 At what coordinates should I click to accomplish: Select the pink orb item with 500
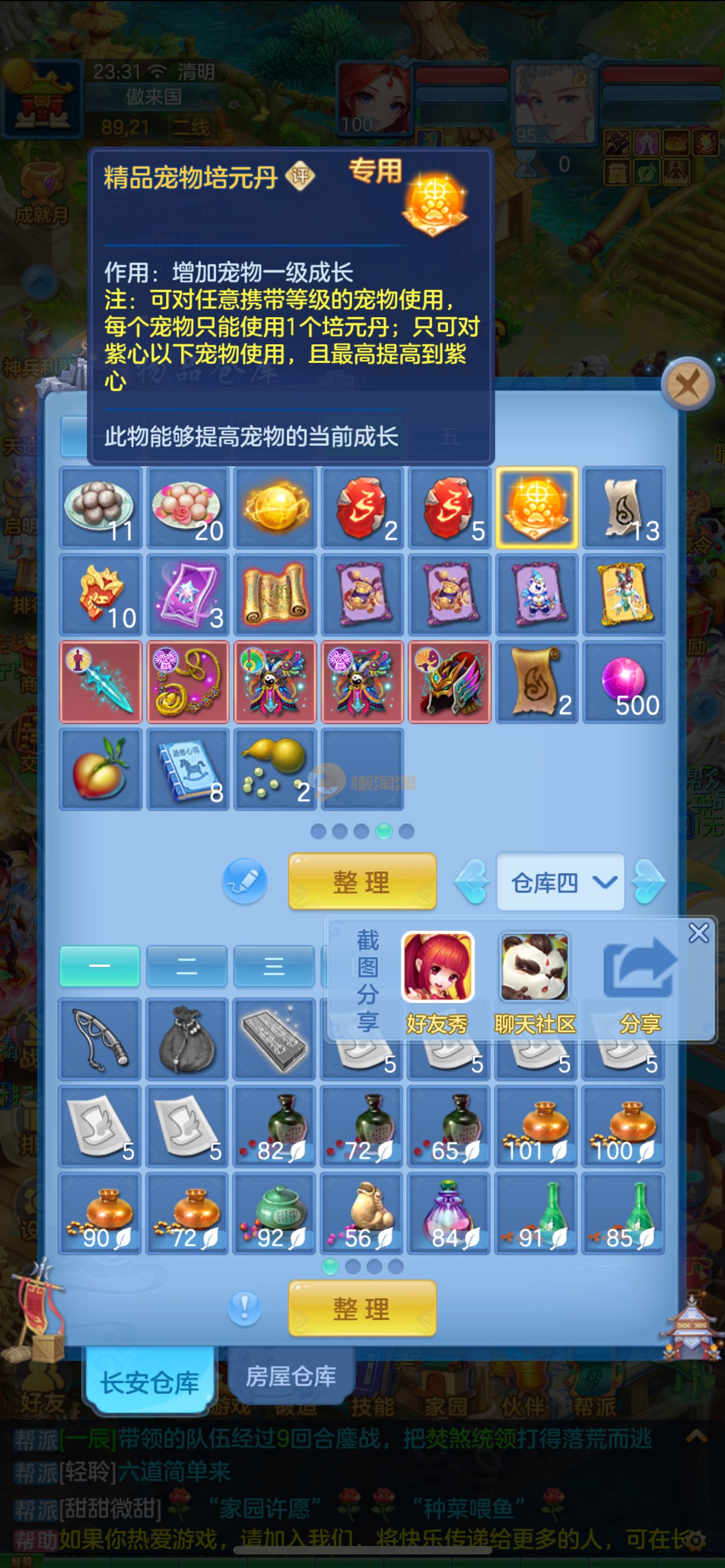pos(623,682)
